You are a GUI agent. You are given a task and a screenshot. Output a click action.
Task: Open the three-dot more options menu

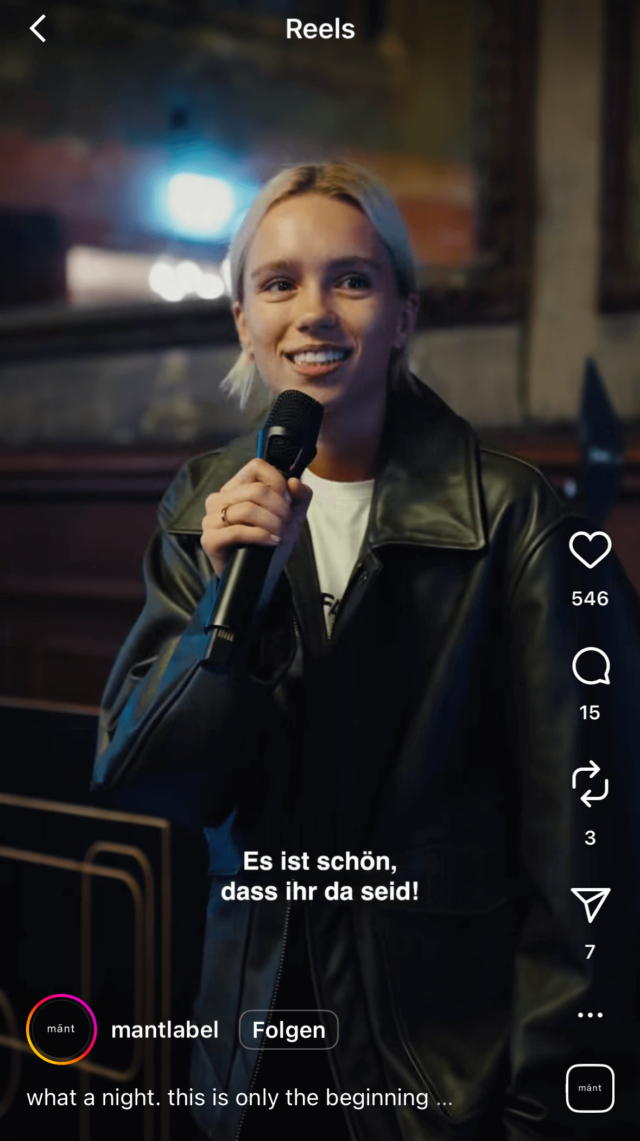590,1015
